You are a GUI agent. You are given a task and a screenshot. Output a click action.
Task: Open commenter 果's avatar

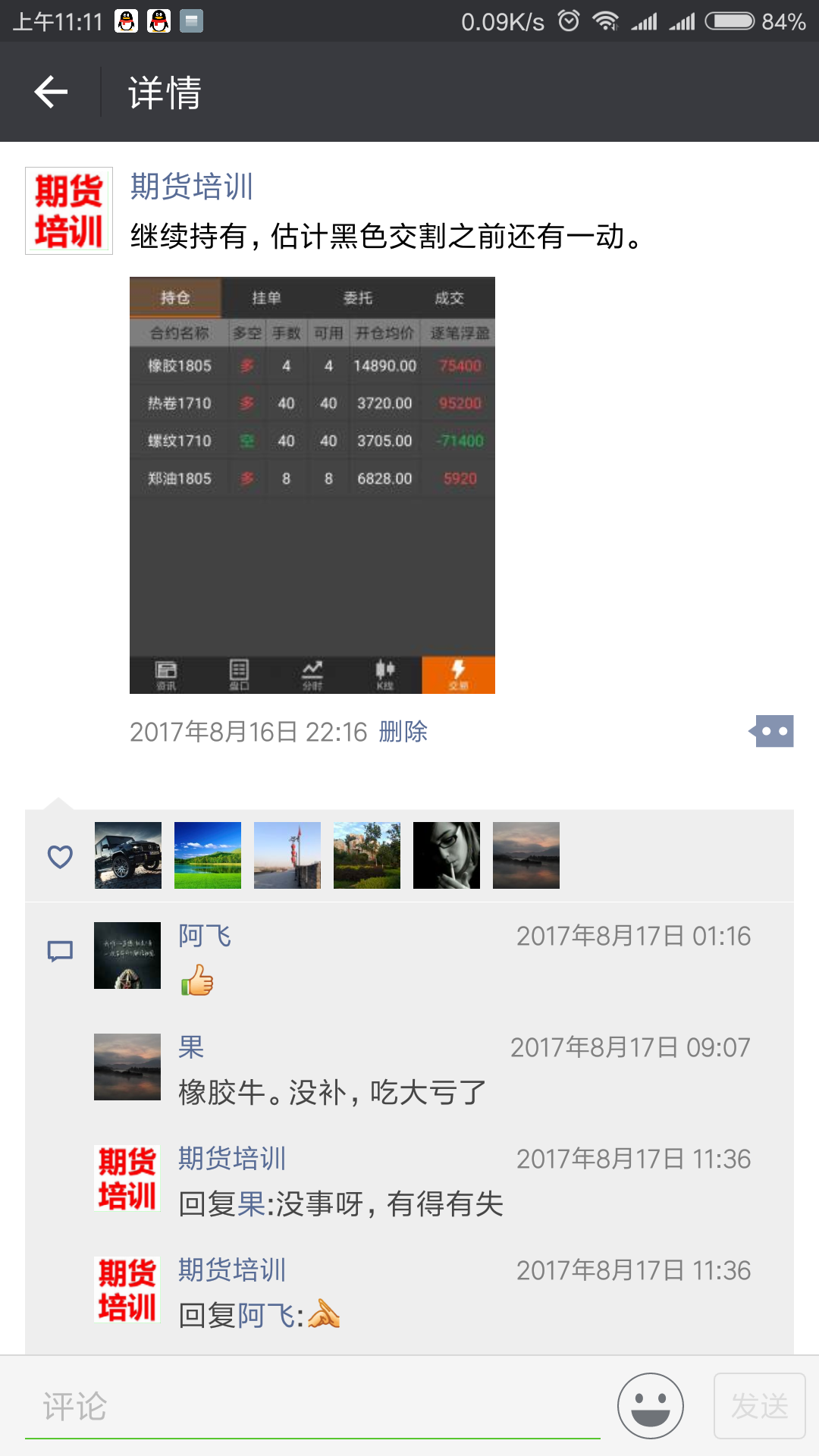[127, 1067]
